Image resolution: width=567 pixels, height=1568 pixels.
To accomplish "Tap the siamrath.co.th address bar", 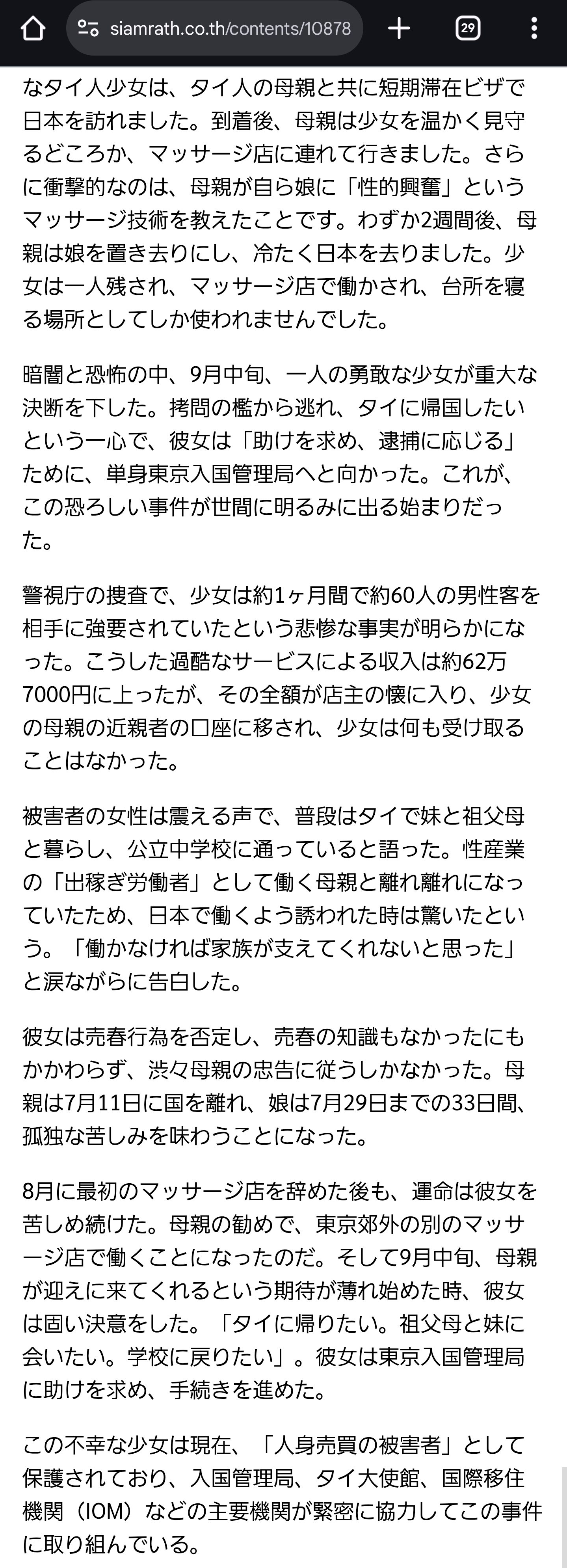I will click(x=230, y=29).
